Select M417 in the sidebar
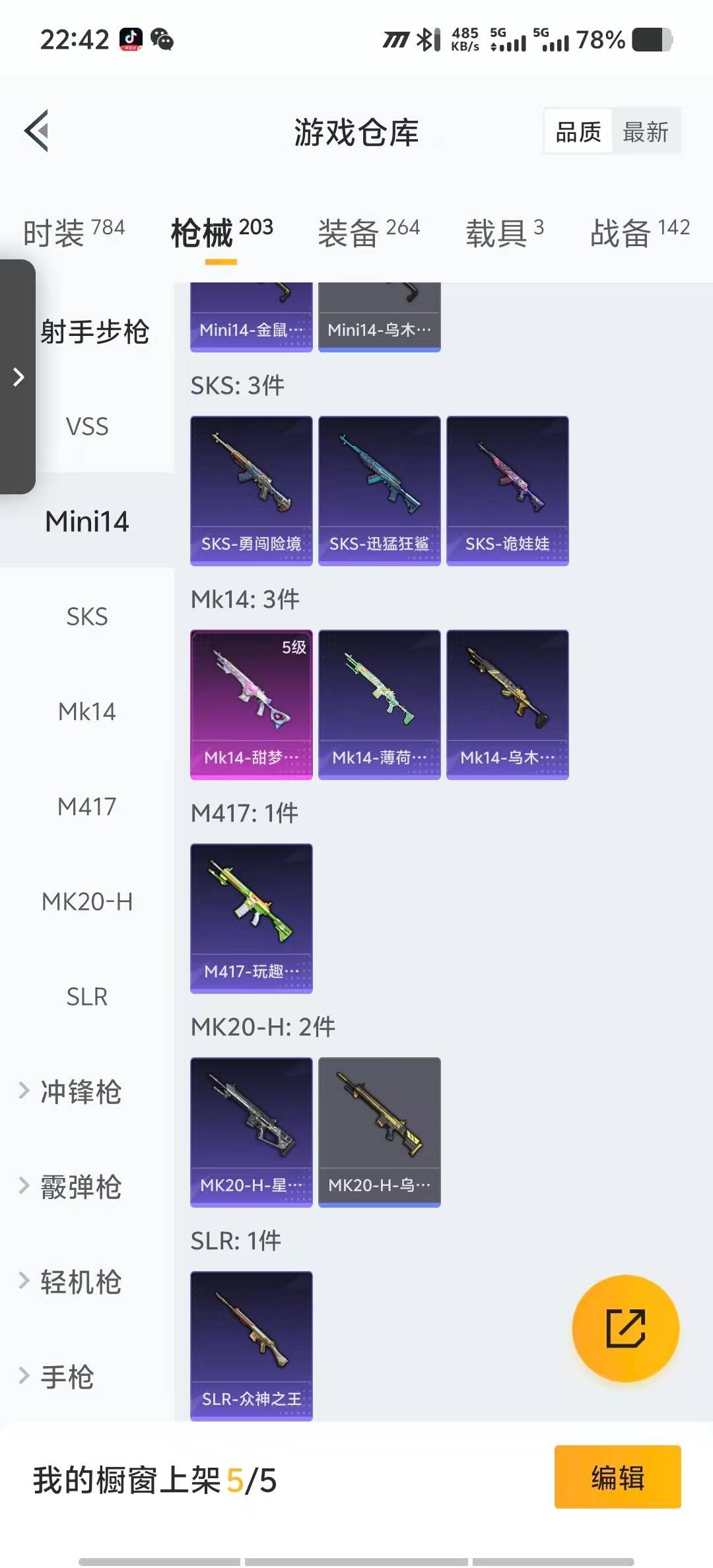The image size is (713, 1568). (x=86, y=806)
